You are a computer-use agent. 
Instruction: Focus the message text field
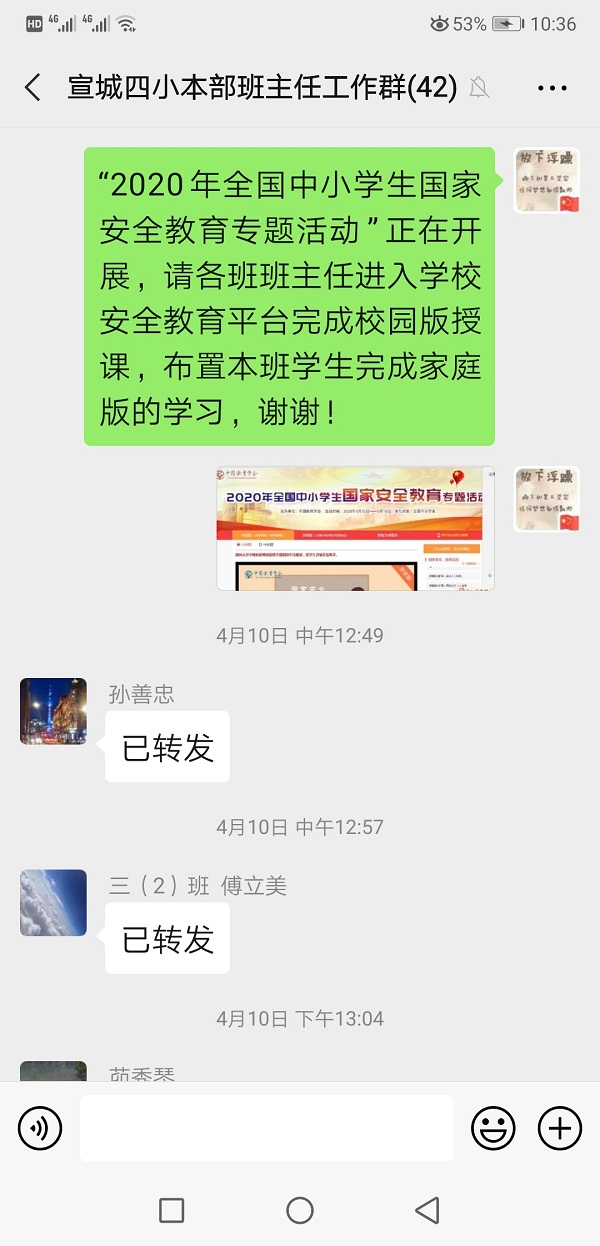tap(266, 1128)
